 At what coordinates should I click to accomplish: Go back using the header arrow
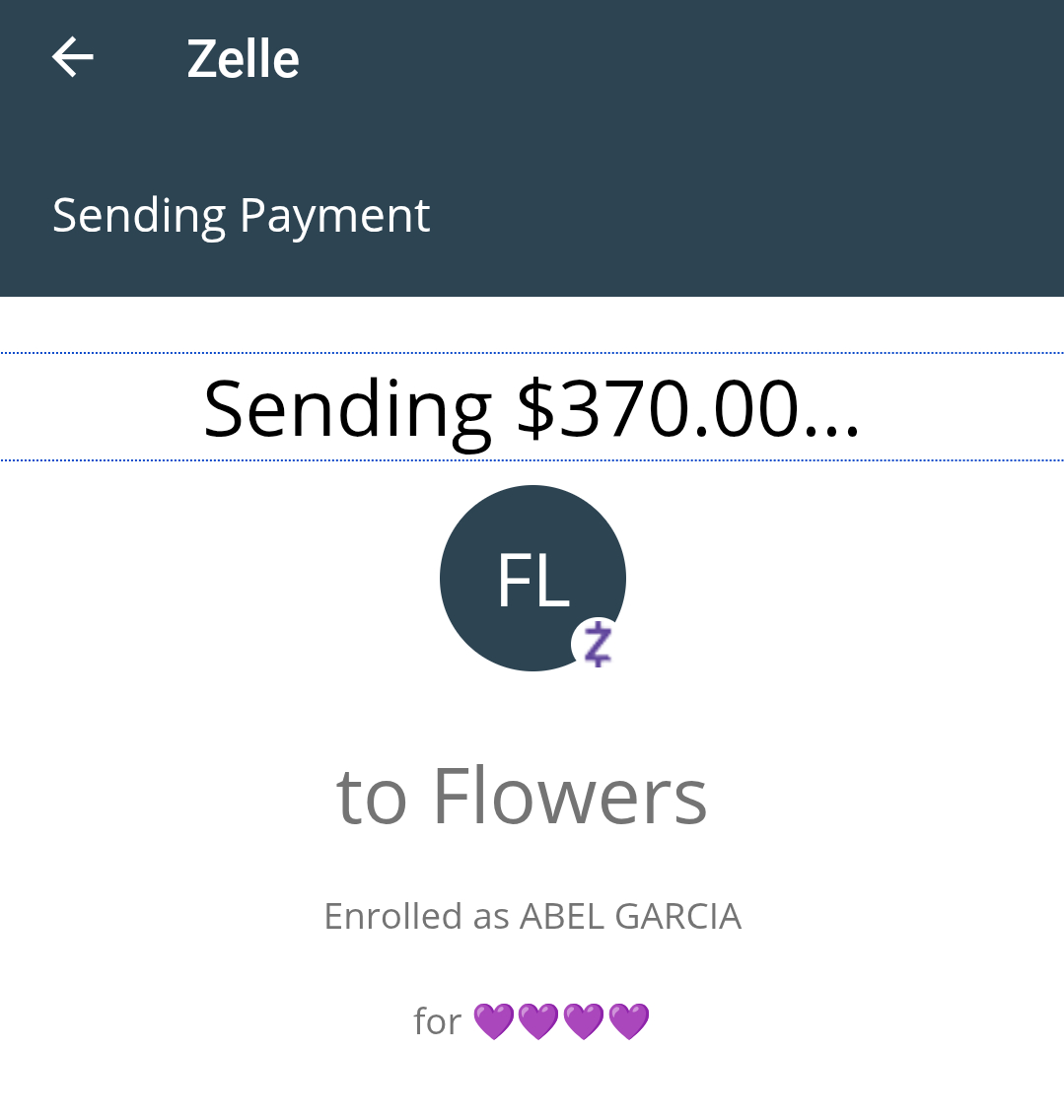[73, 57]
